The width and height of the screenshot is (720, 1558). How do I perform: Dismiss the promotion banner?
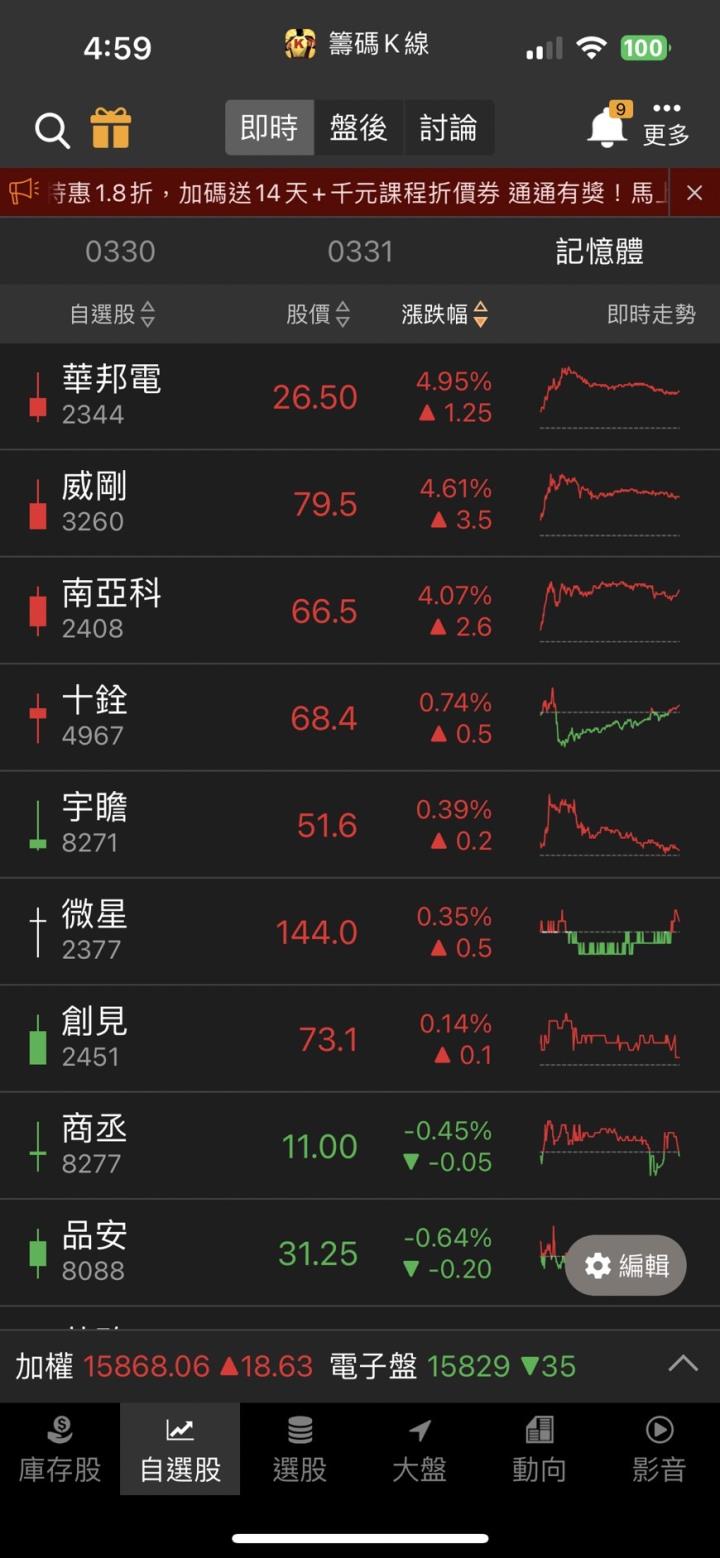click(x=695, y=193)
